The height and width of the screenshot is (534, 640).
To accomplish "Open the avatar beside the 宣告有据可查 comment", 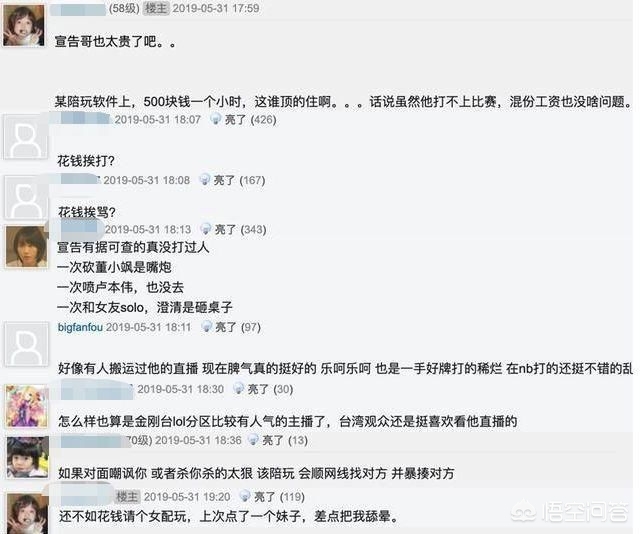I will pyautogui.click(x=27, y=246).
